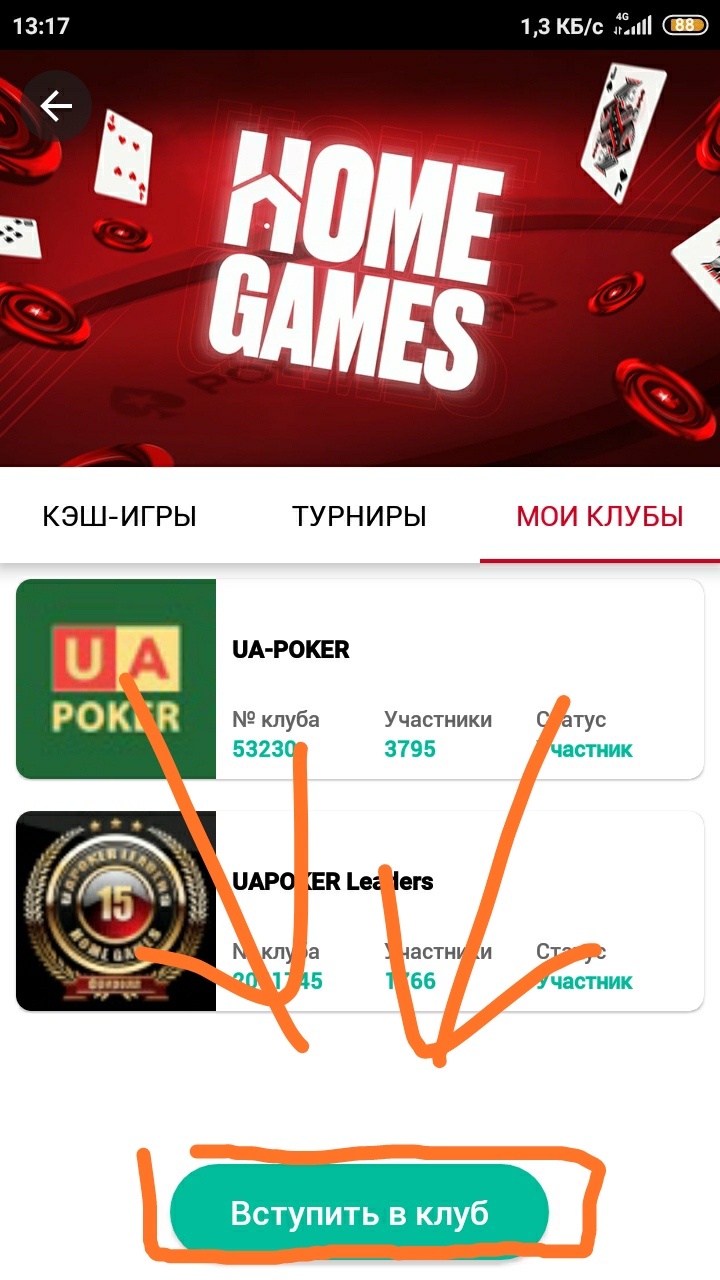
Task: Tap the Вступить в клуб button
Action: point(360,1212)
